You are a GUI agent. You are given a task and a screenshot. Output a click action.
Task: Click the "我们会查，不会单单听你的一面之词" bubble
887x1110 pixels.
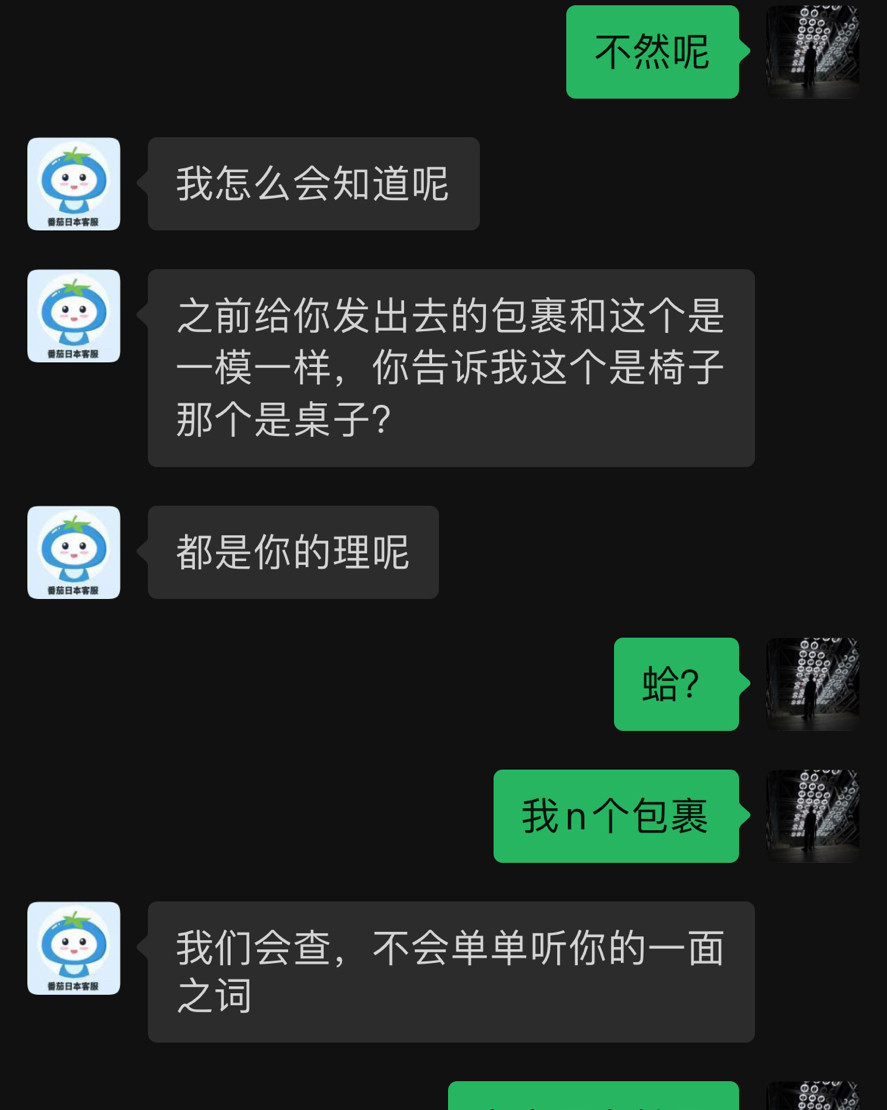click(x=450, y=971)
